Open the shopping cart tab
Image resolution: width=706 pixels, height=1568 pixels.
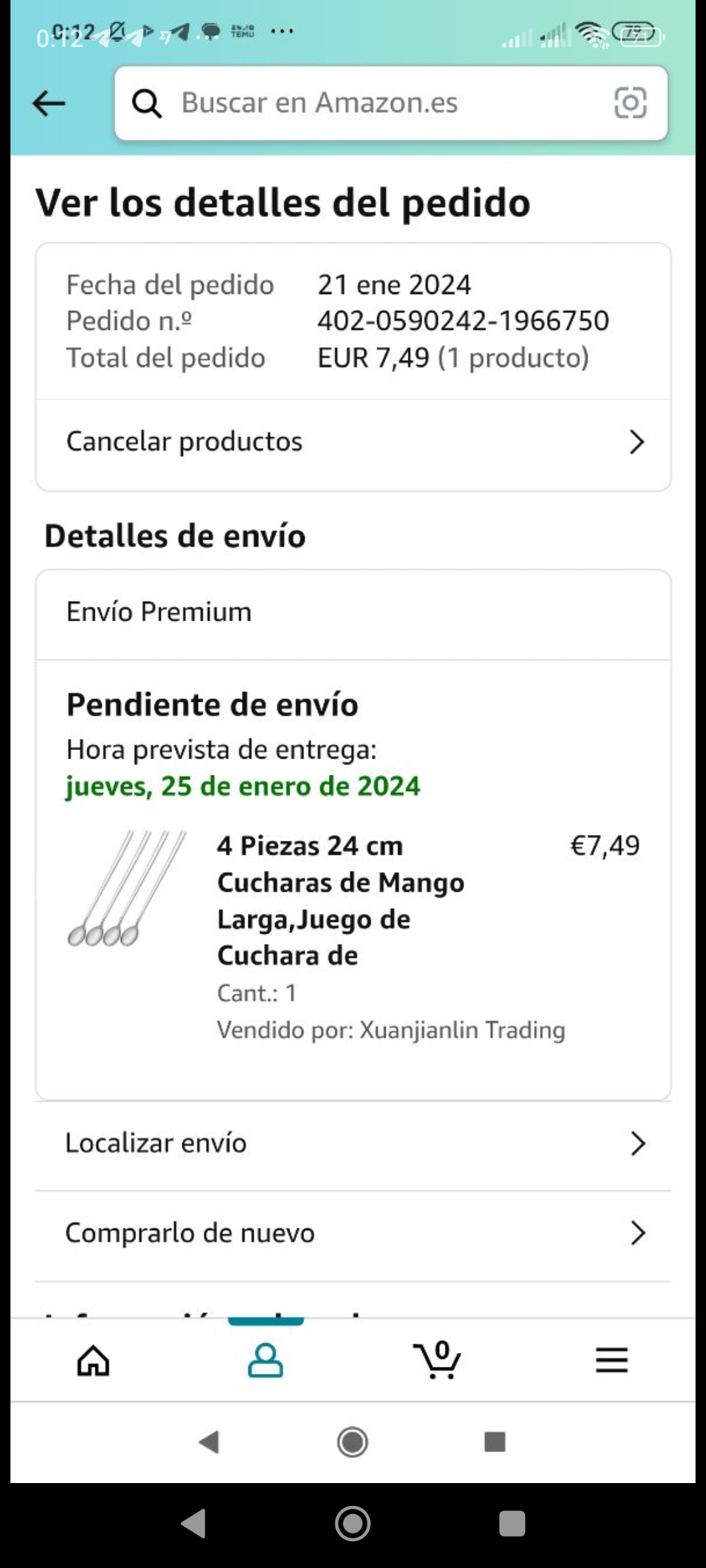click(x=438, y=1361)
